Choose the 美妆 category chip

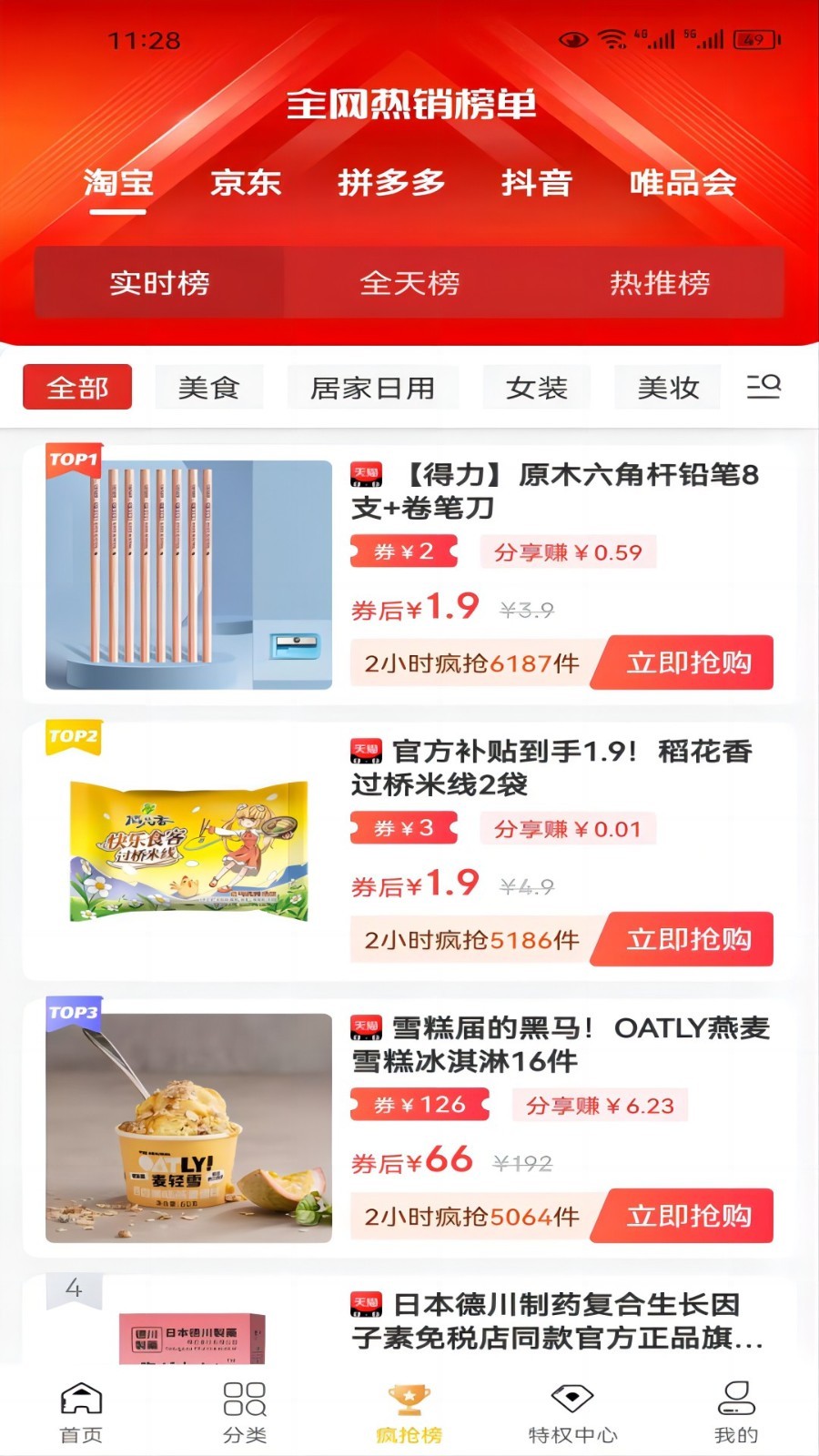(x=668, y=388)
